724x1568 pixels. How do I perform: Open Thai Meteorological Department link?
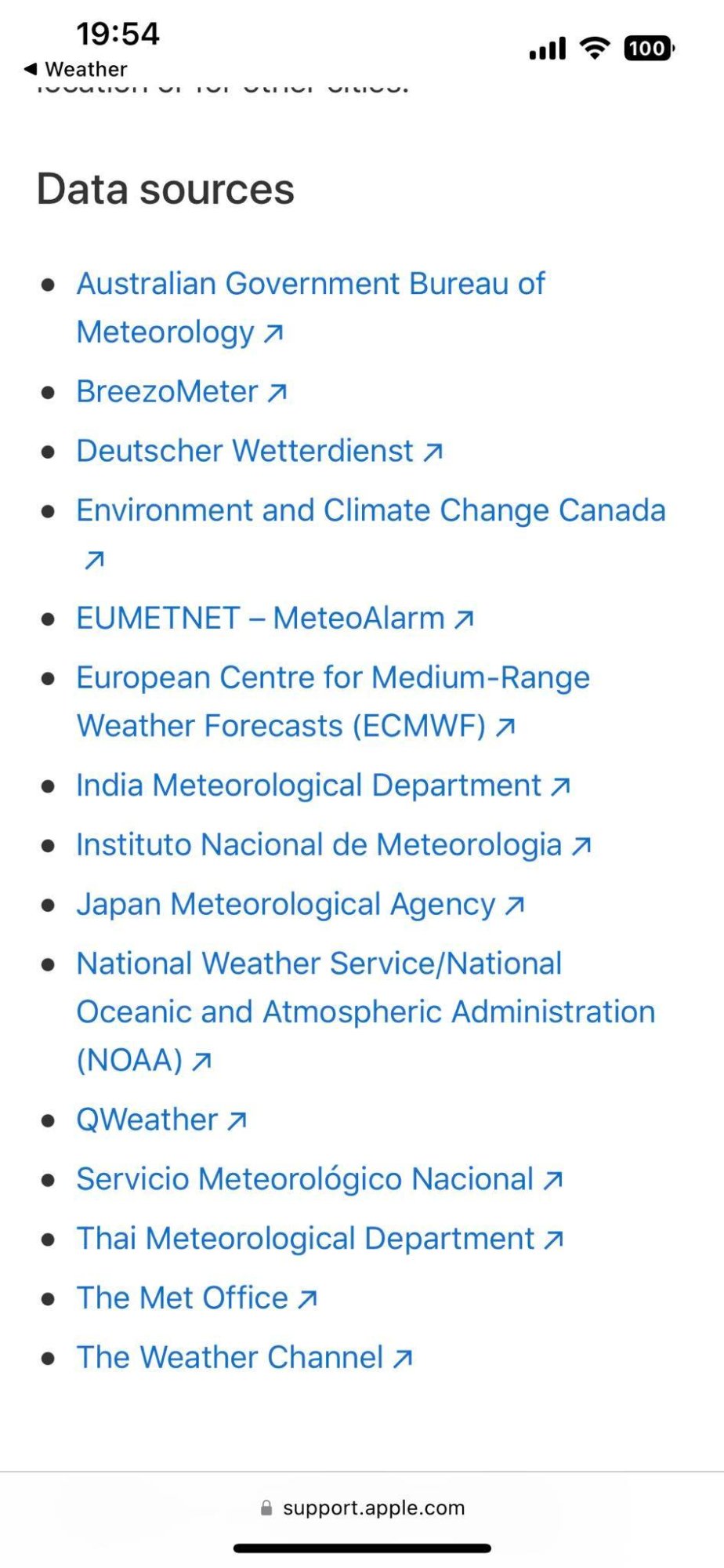pyautogui.click(x=320, y=1239)
